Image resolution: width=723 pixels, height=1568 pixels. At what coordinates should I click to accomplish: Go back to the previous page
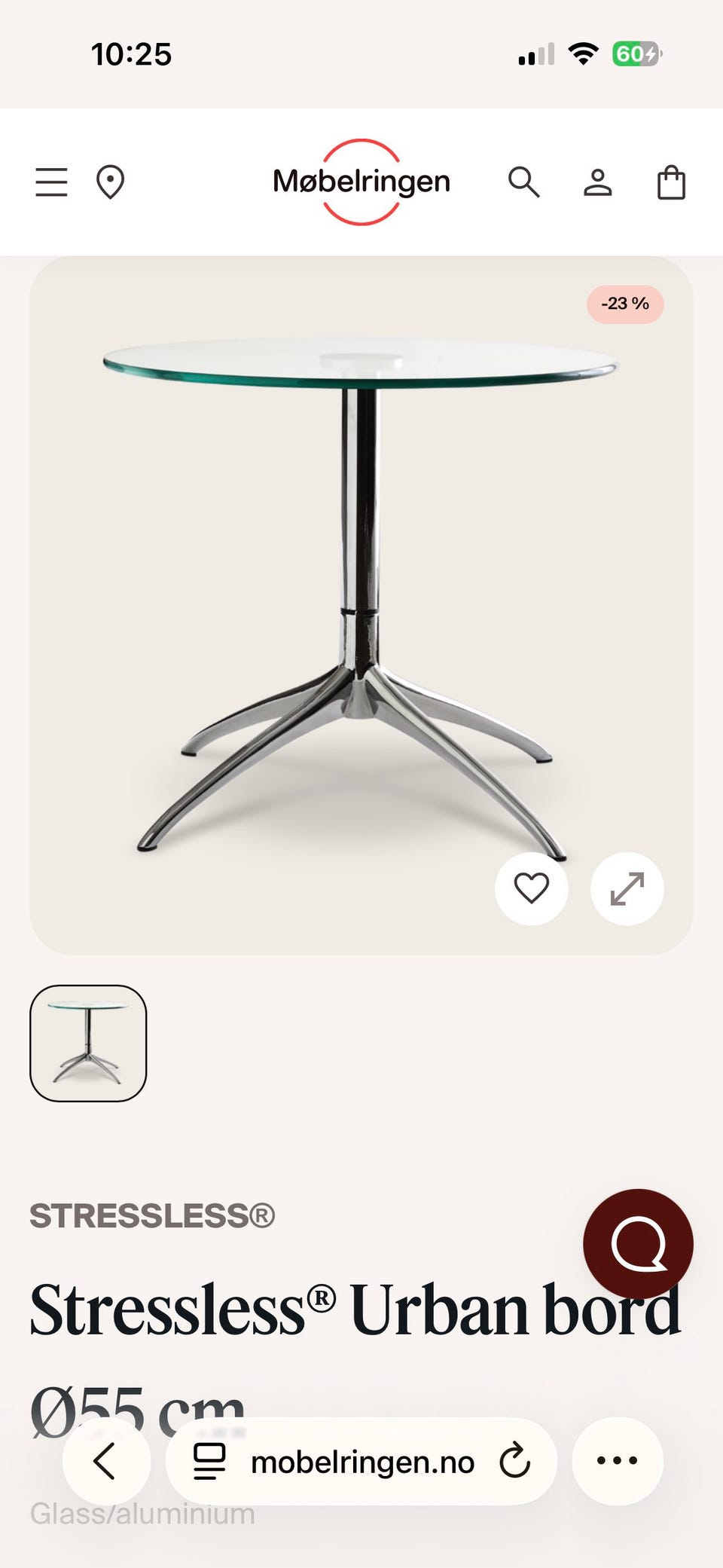tap(105, 1461)
